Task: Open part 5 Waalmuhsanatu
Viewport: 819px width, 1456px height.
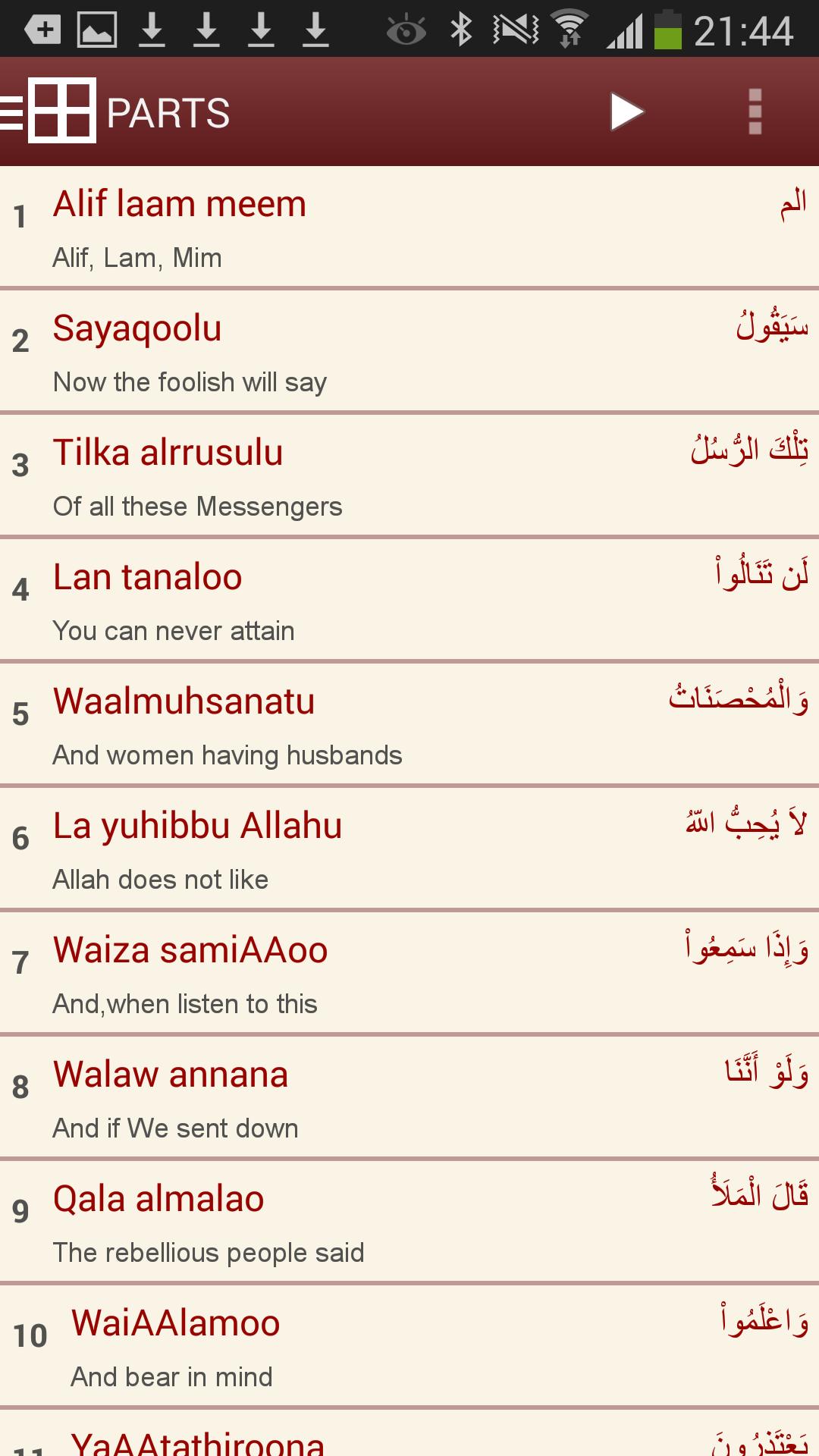Action: click(x=409, y=725)
